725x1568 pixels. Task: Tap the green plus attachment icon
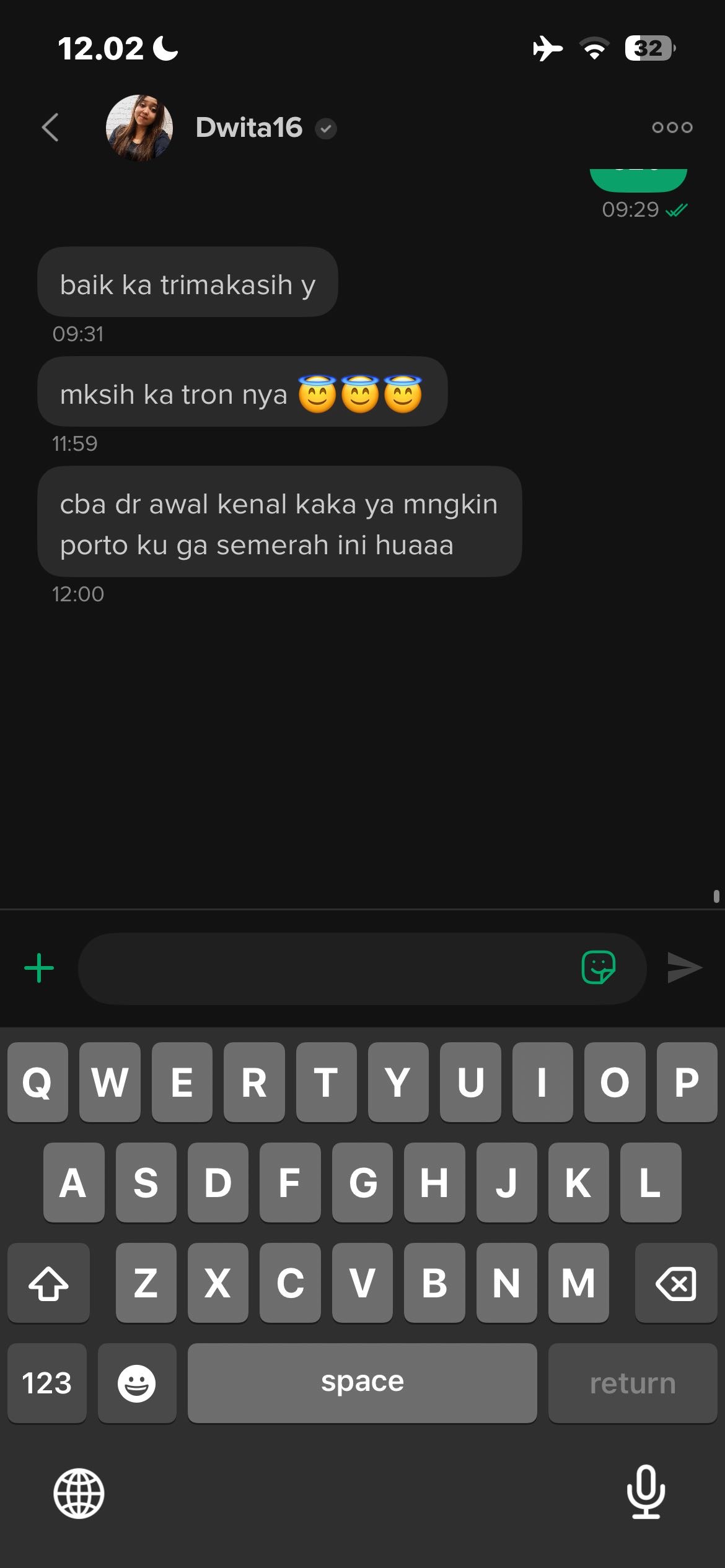coord(39,968)
